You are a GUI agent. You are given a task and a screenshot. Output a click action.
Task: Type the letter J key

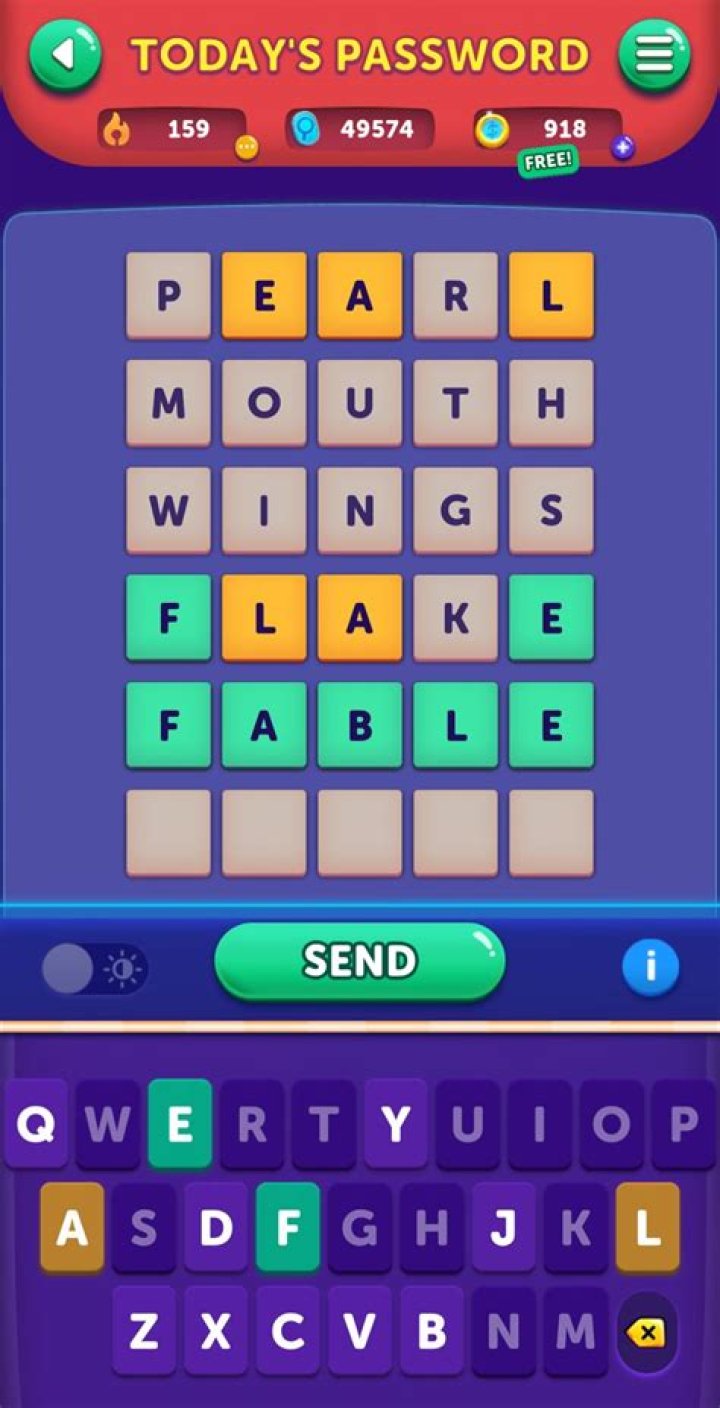click(504, 1228)
